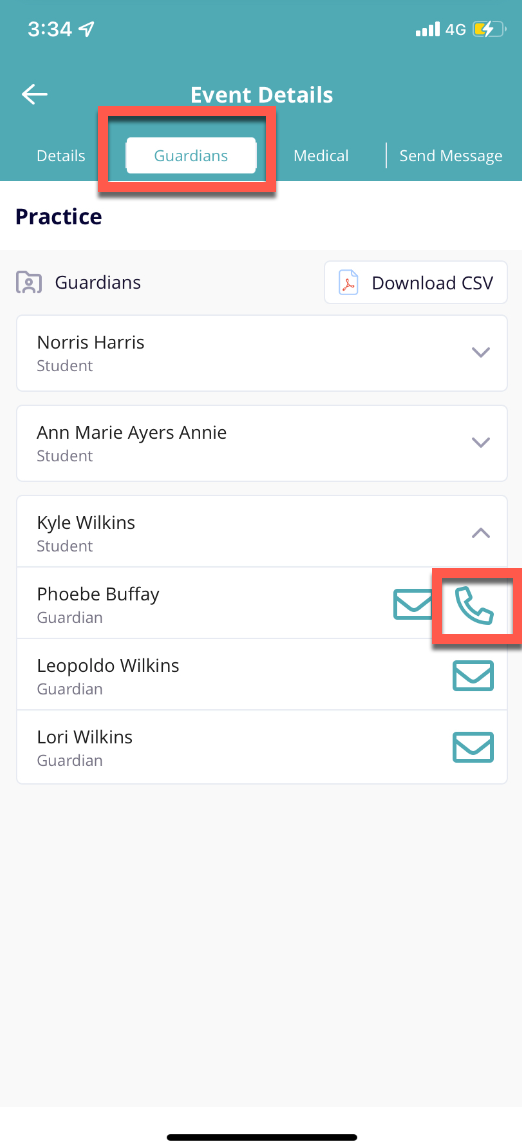Download the guardians CSV file
Viewport: 522px width, 1146px height.
click(x=416, y=283)
